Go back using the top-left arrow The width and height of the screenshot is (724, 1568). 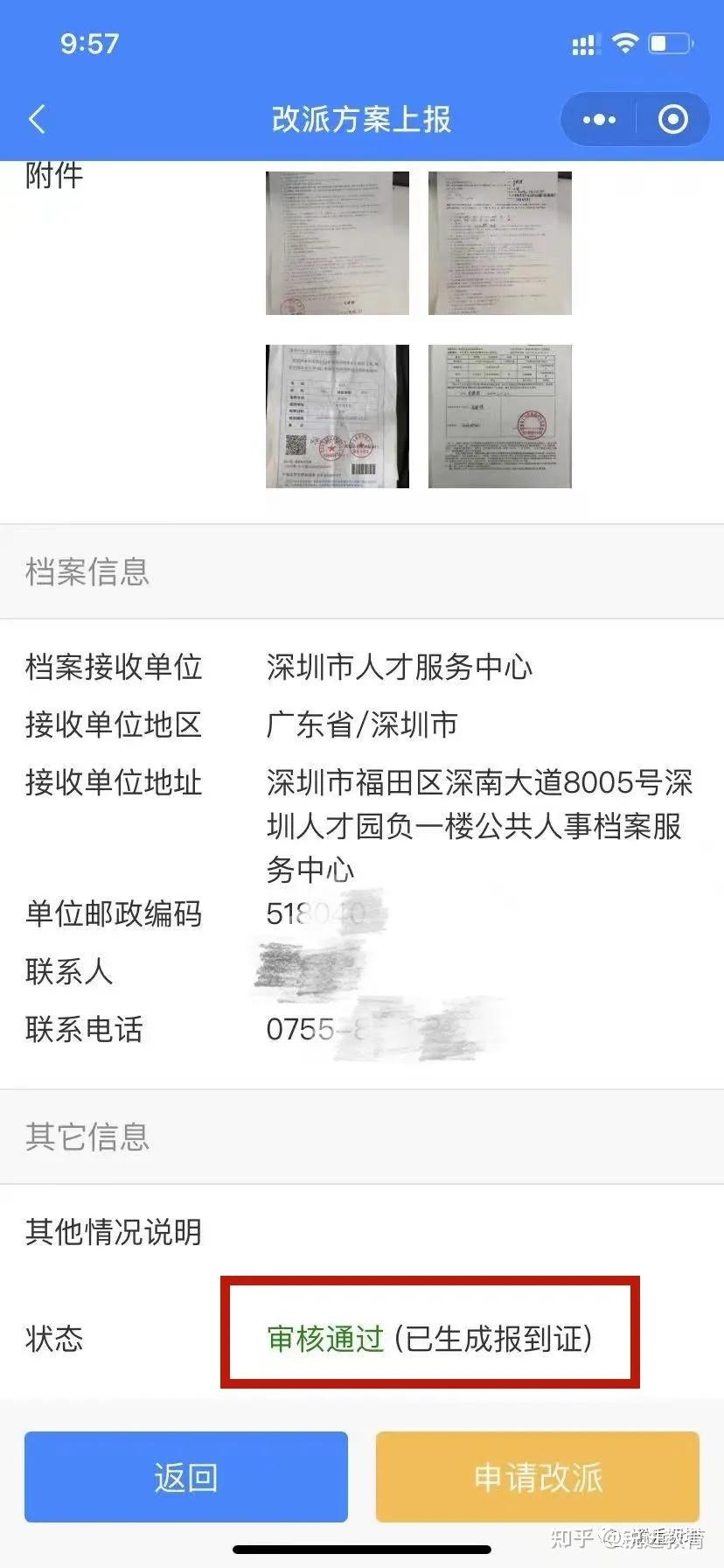pos(37,119)
